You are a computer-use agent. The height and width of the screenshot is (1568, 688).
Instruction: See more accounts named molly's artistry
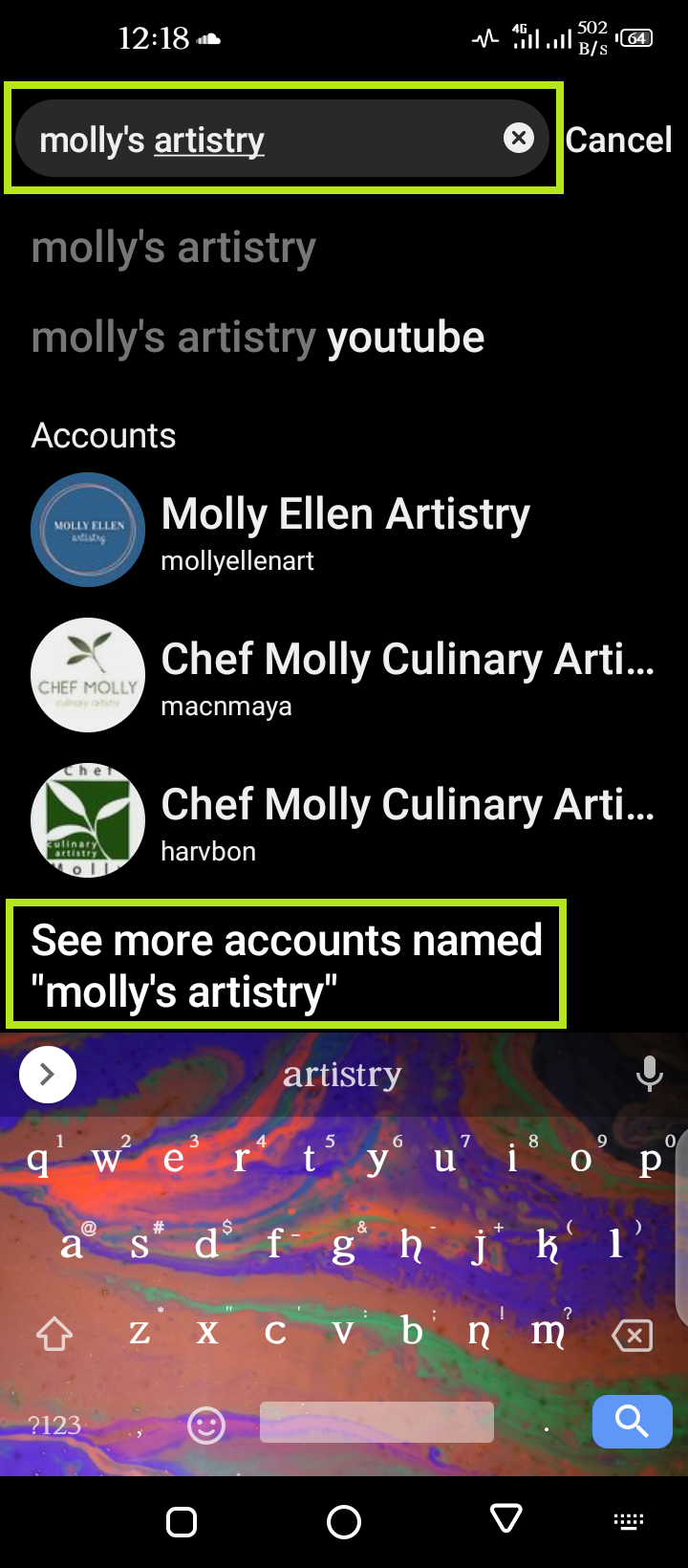click(x=287, y=966)
